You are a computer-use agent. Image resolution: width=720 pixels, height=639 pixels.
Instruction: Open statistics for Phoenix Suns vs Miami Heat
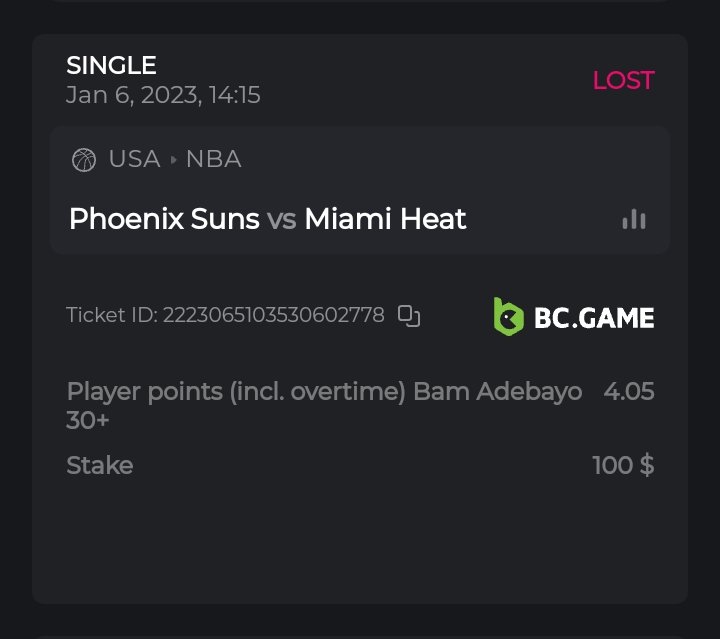coord(633,219)
